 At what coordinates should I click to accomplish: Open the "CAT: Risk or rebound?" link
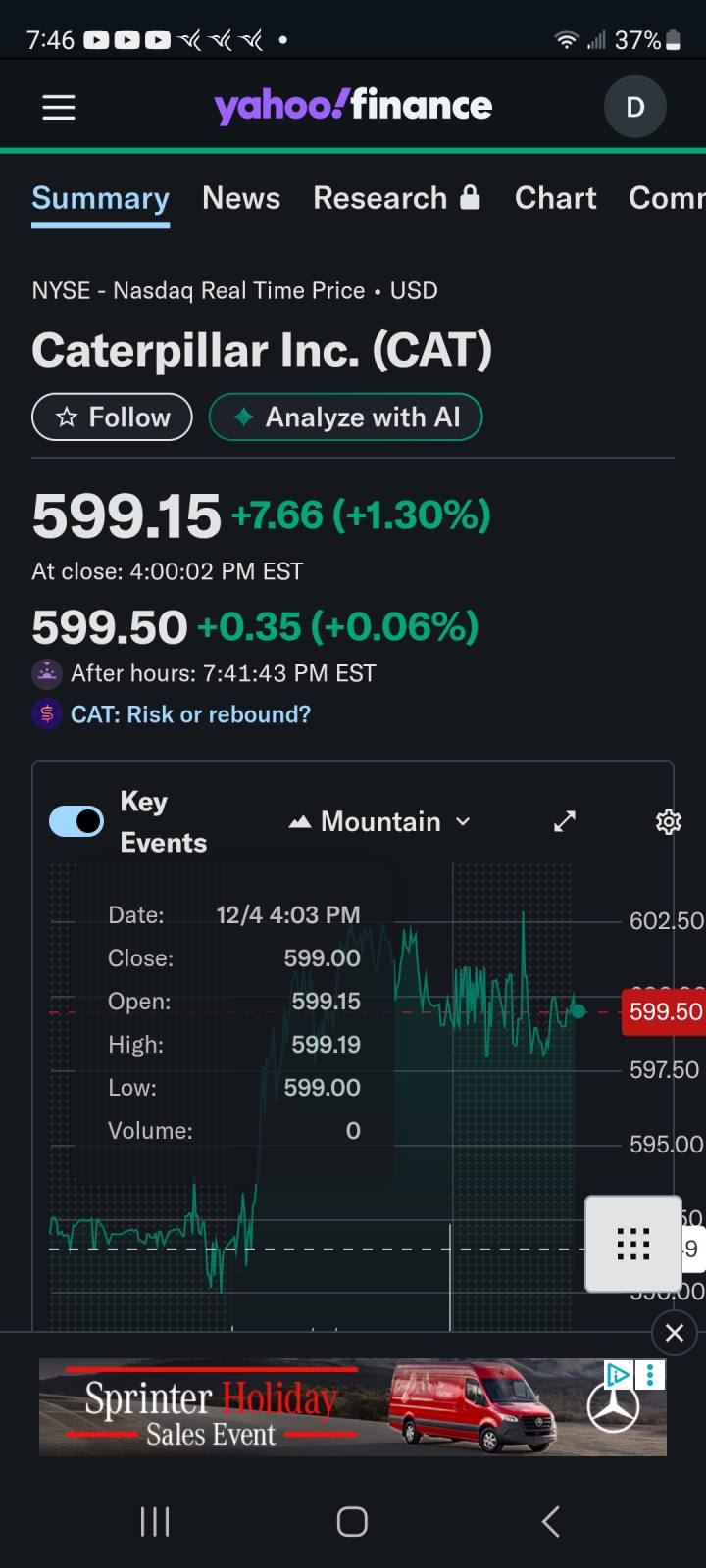[x=190, y=714]
